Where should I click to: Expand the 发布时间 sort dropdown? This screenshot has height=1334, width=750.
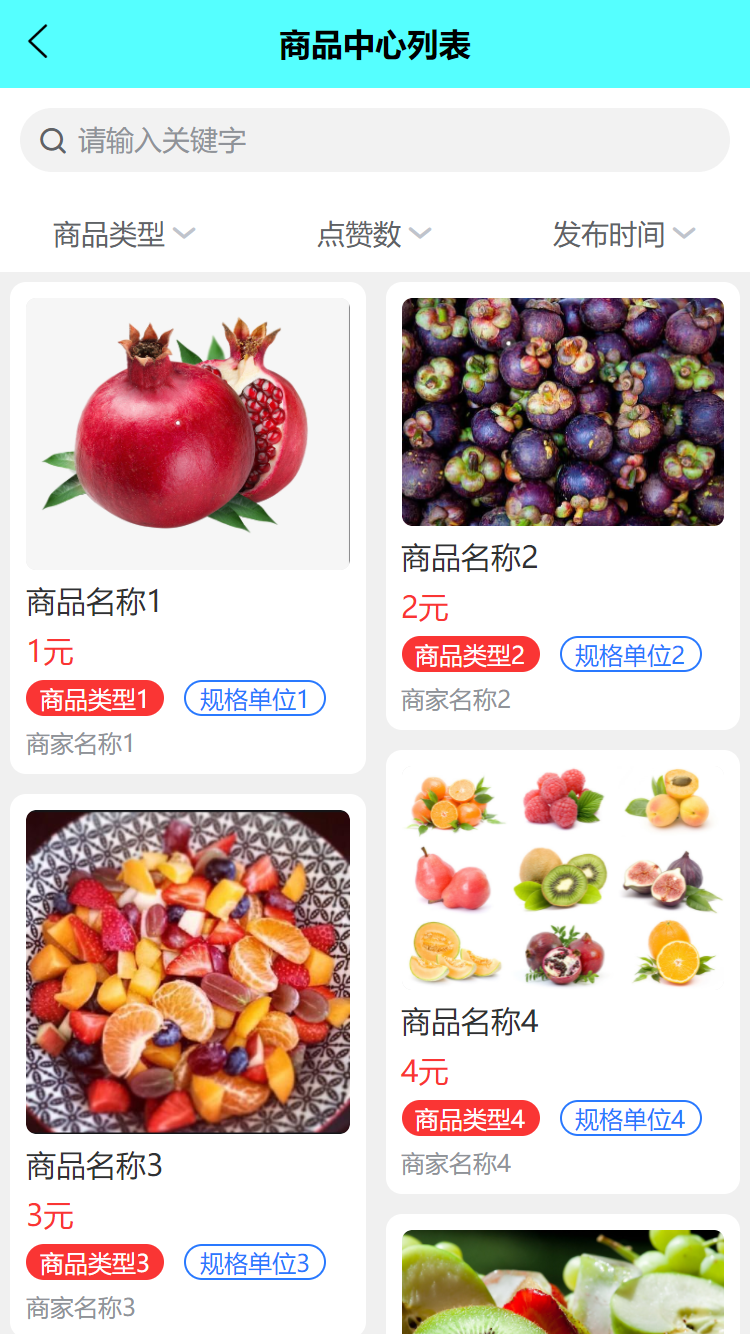(623, 235)
